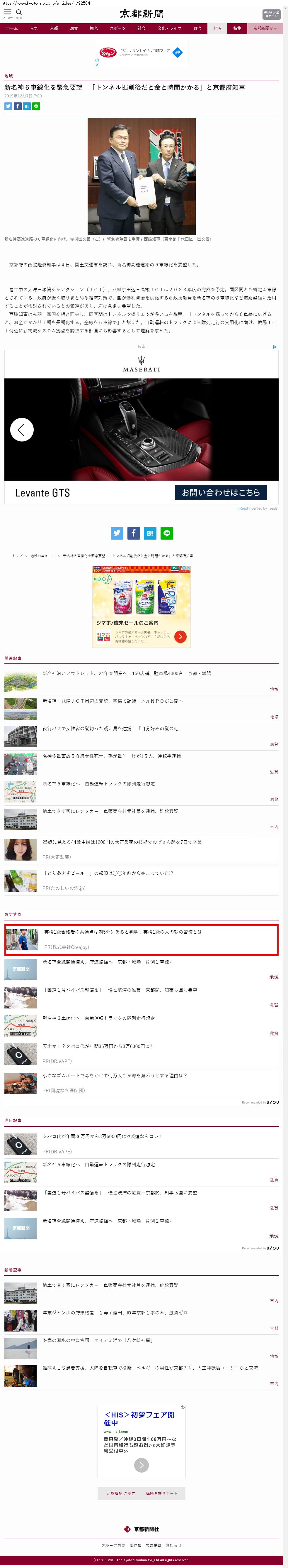Tap お問い合わせはこちら button
This screenshot has height=1568, width=288.
(221, 492)
